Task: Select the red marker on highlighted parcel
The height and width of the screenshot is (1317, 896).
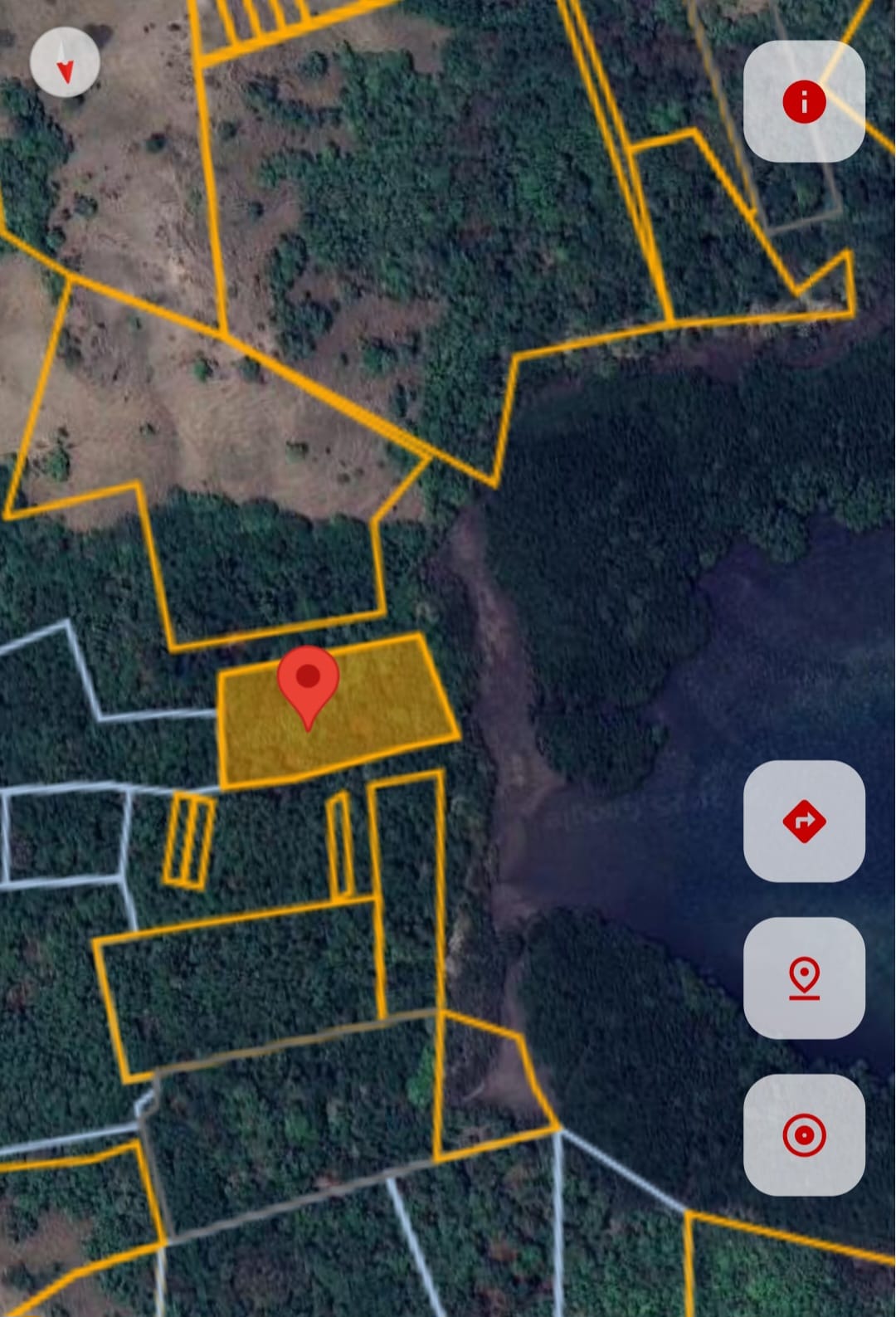Action: pyautogui.click(x=308, y=684)
